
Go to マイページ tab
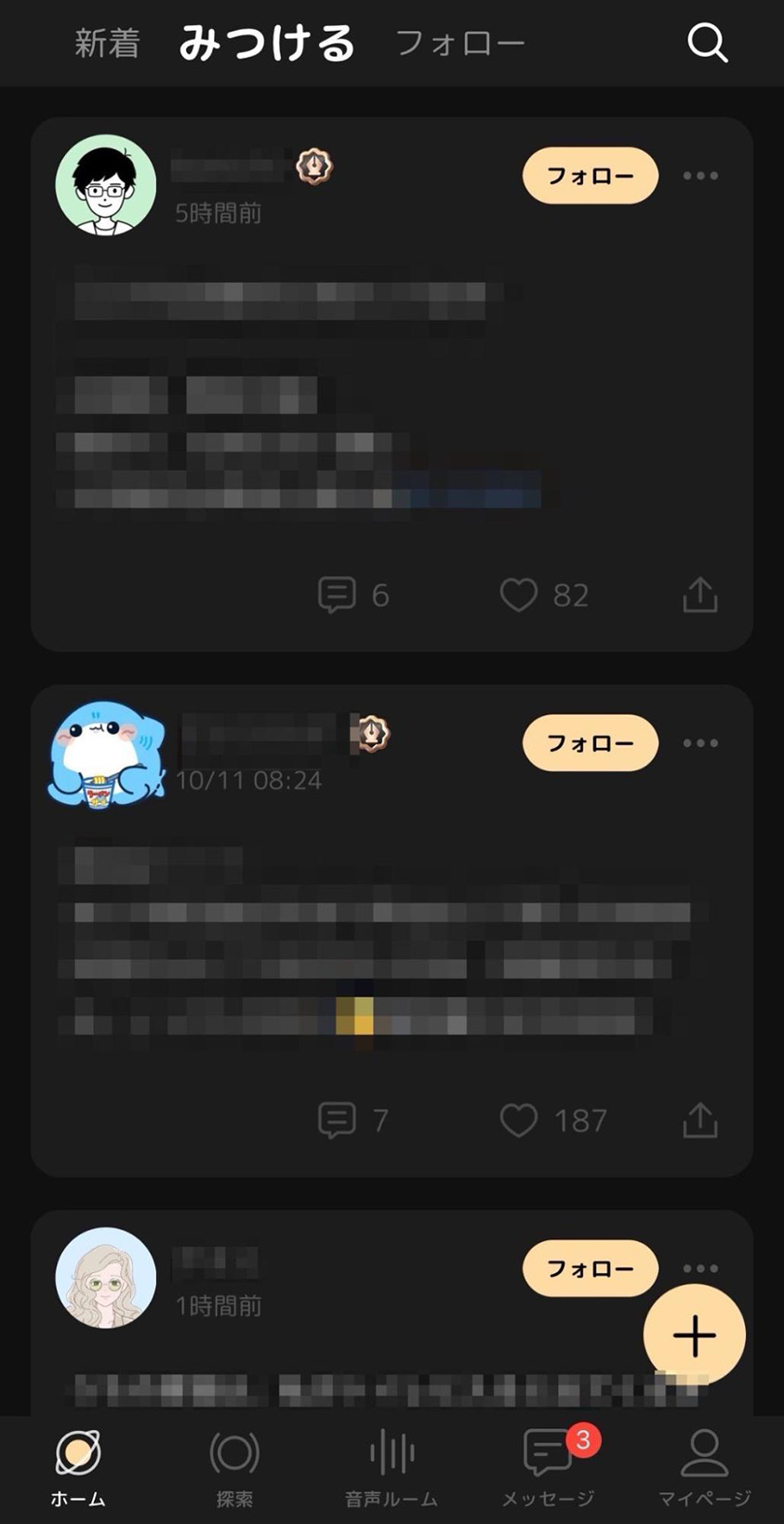(x=704, y=1465)
